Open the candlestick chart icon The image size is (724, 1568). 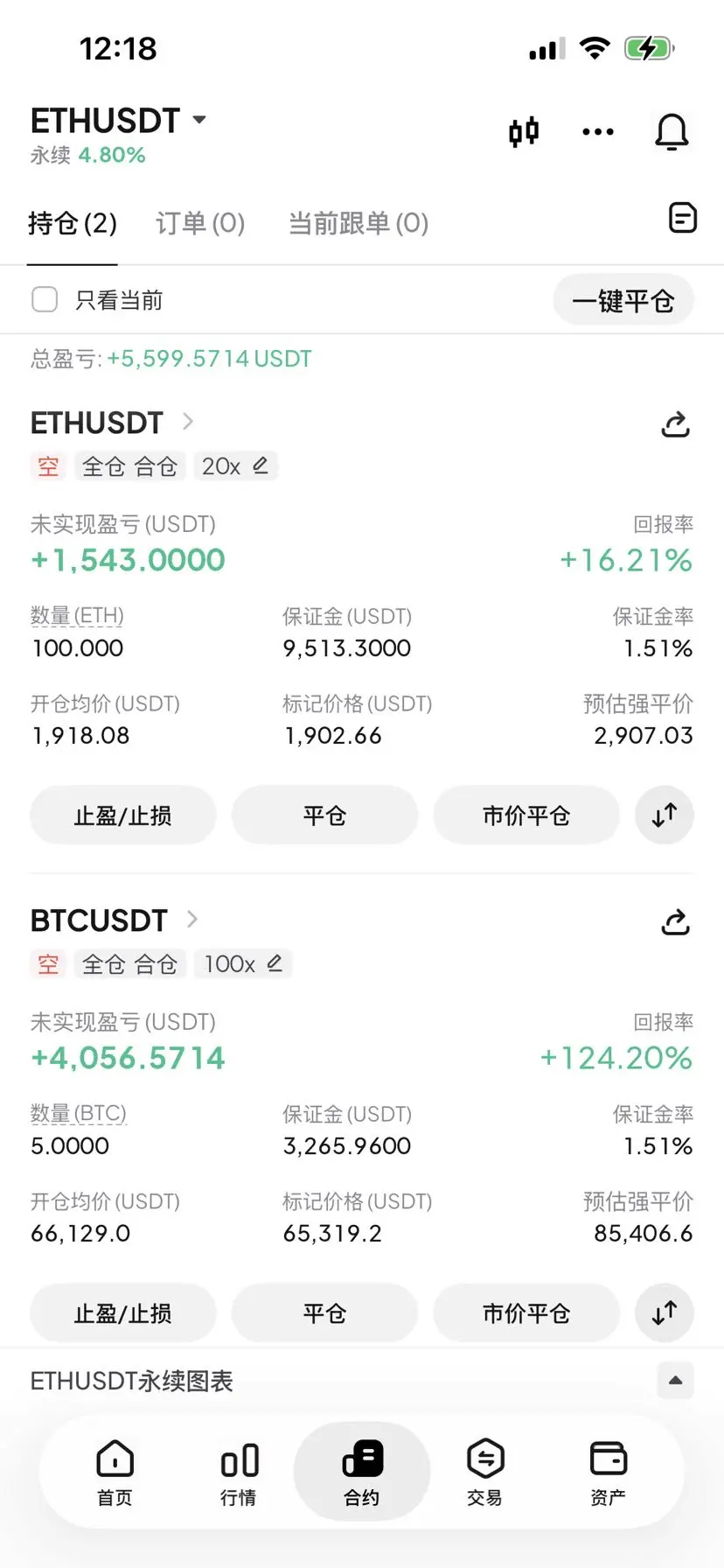524,132
